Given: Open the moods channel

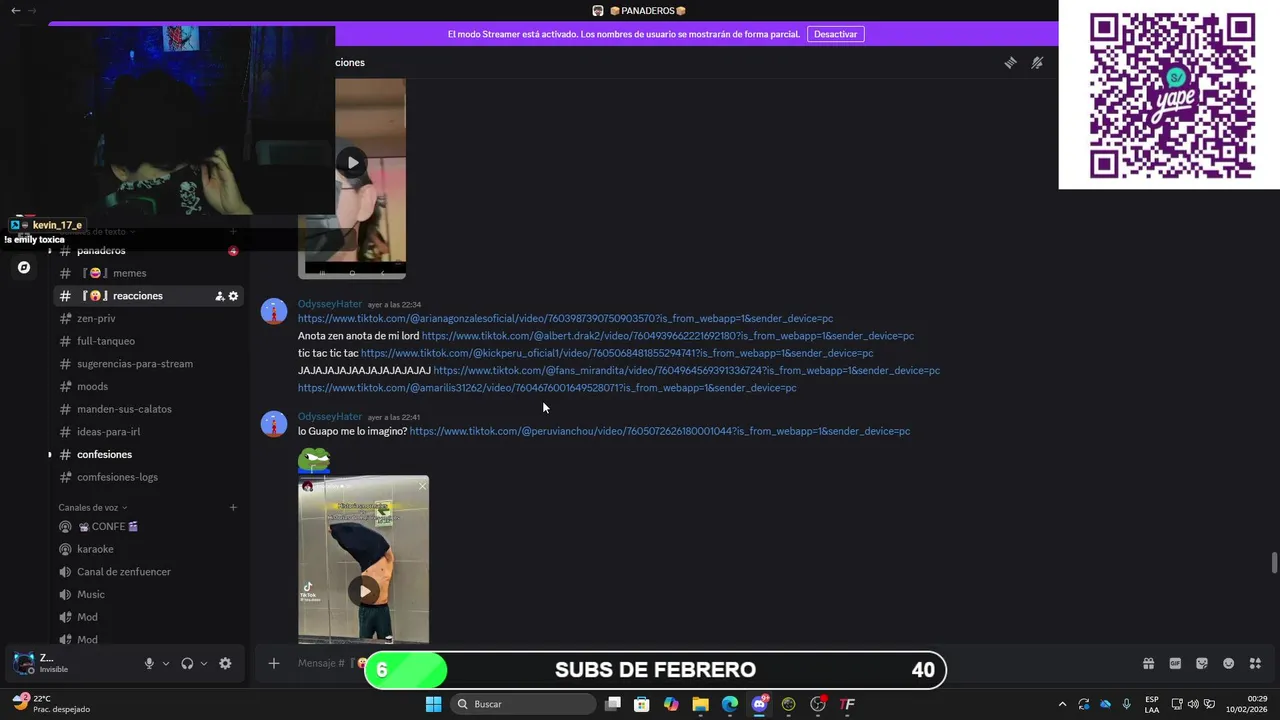Looking at the screenshot, I should point(92,386).
